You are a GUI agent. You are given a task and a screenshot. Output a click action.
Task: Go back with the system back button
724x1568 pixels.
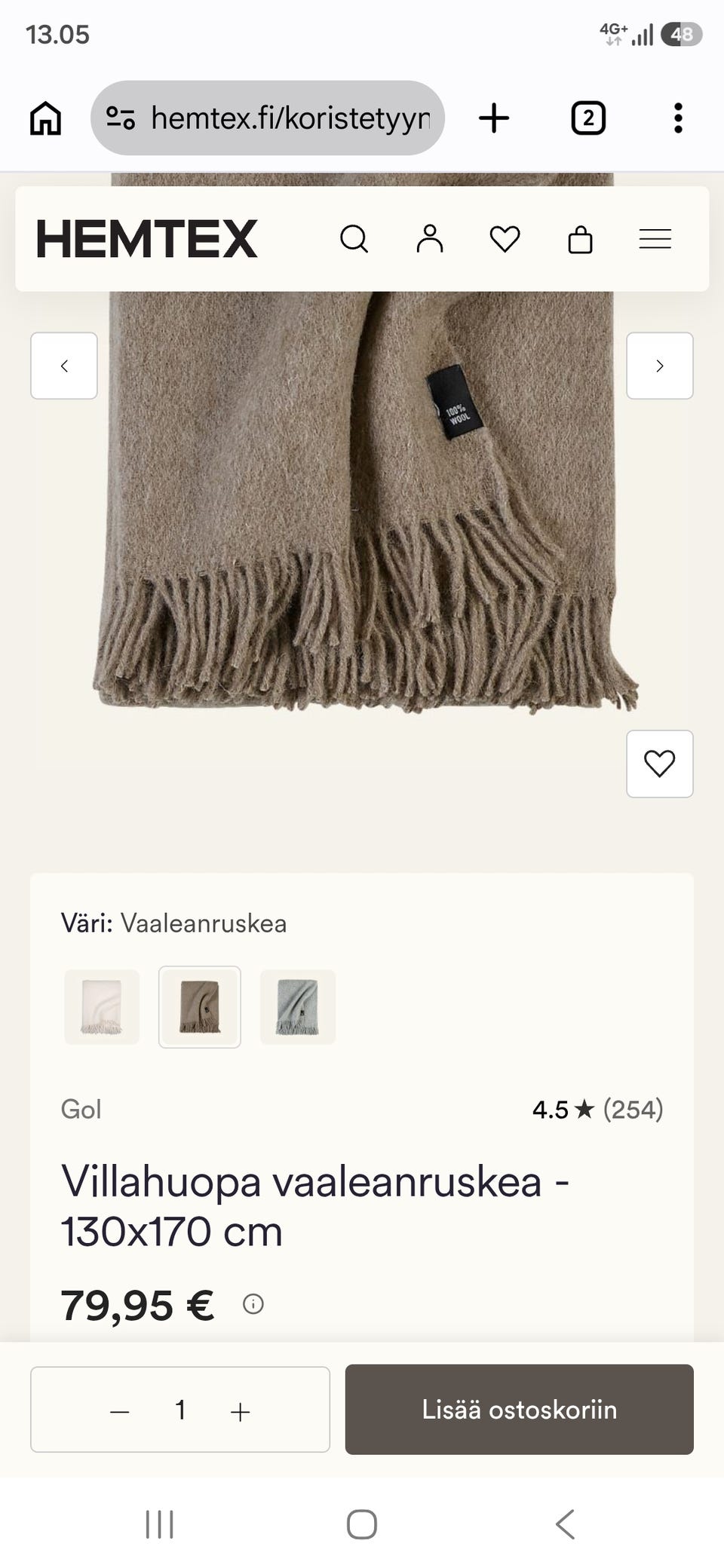(565, 1524)
